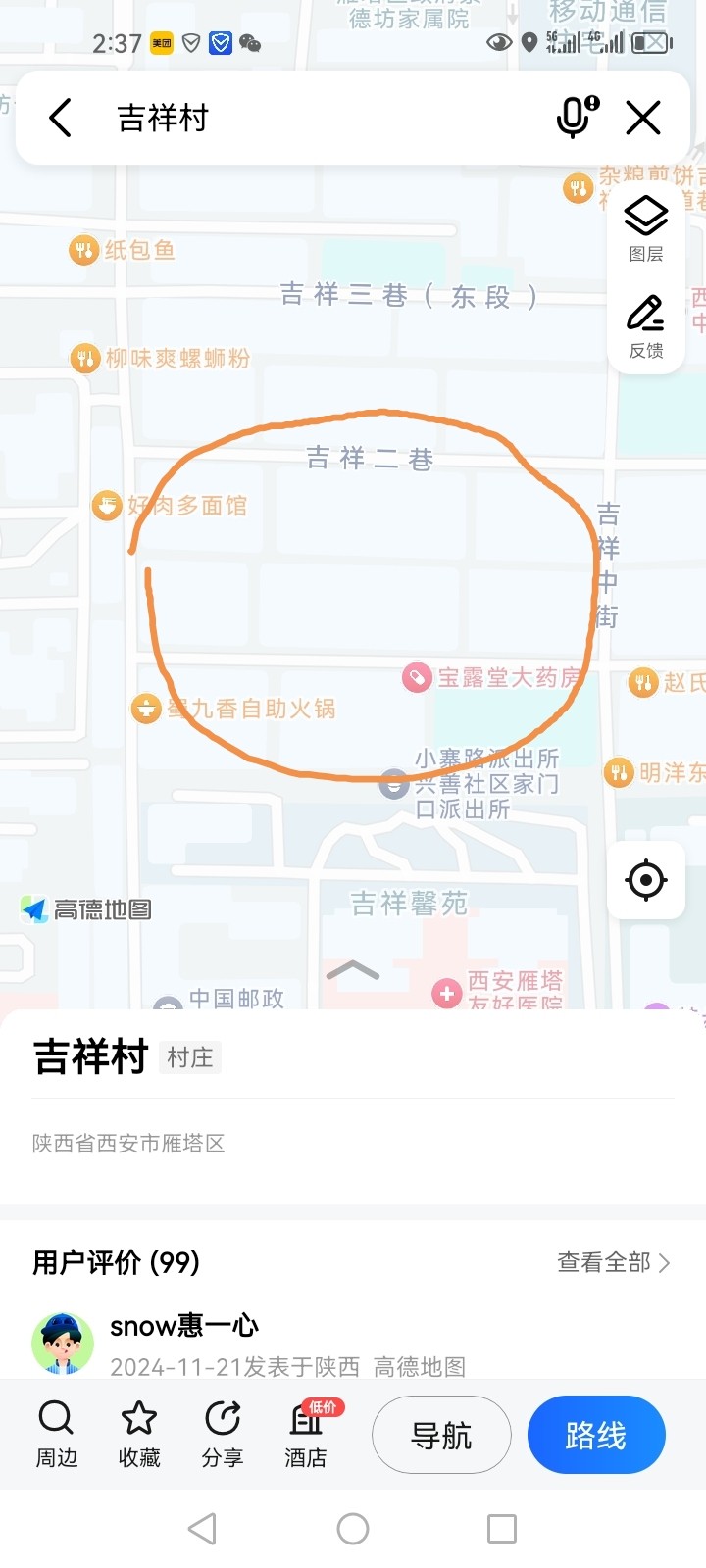Screen dimensions: 706x1568
Task: Tap the system home button
Action: (353, 1529)
